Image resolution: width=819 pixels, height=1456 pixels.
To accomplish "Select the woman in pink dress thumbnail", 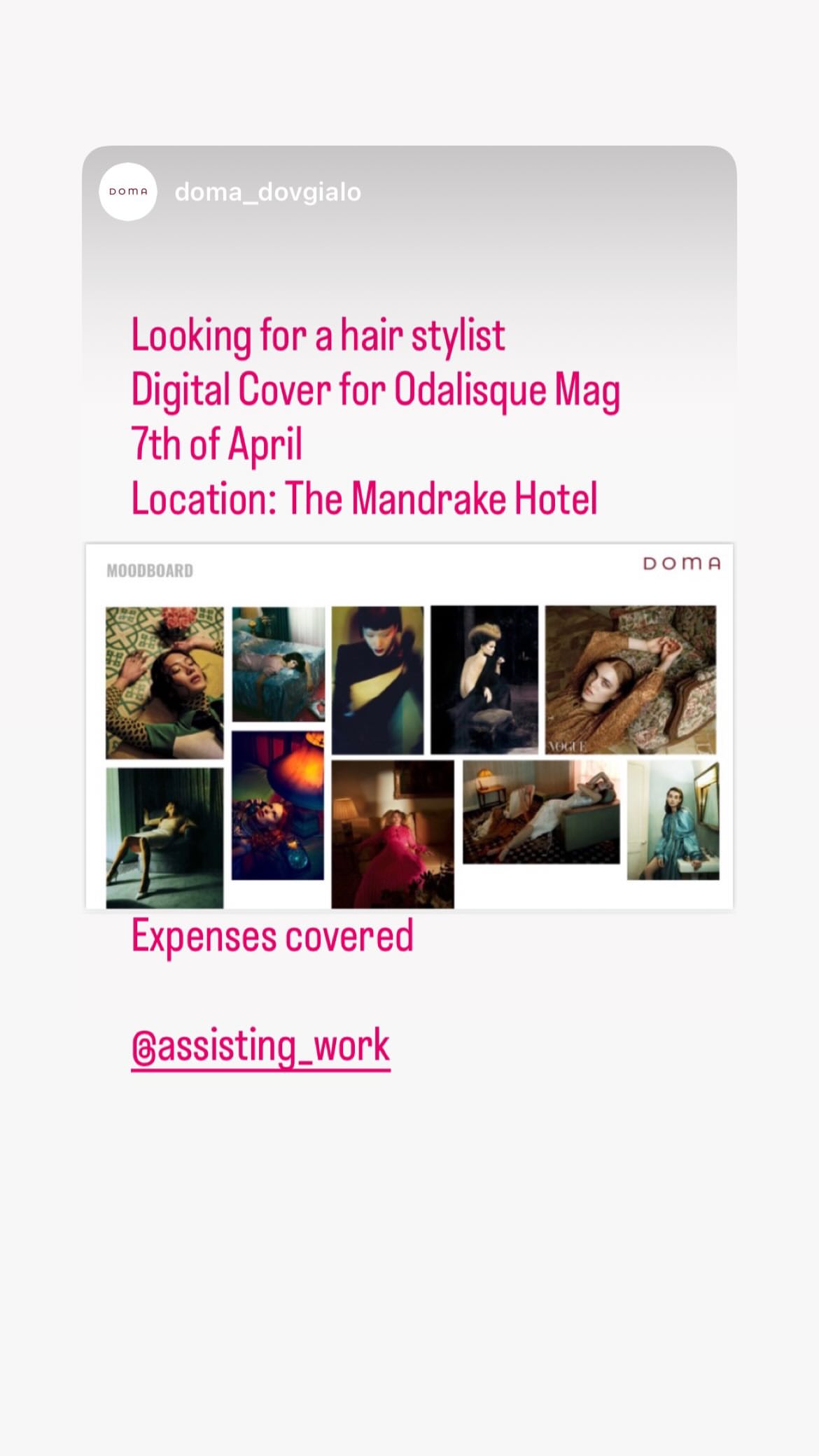I will click(x=392, y=836).
